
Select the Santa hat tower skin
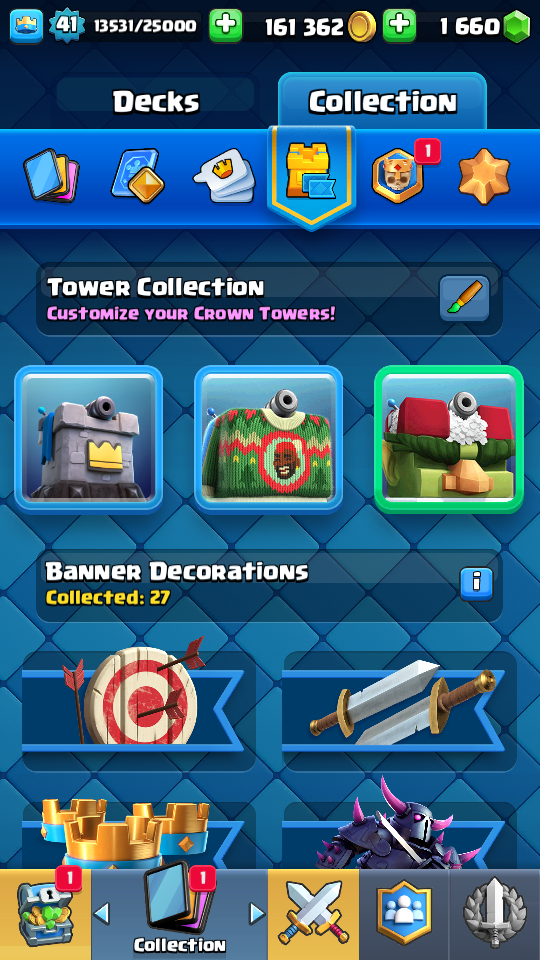449,439
